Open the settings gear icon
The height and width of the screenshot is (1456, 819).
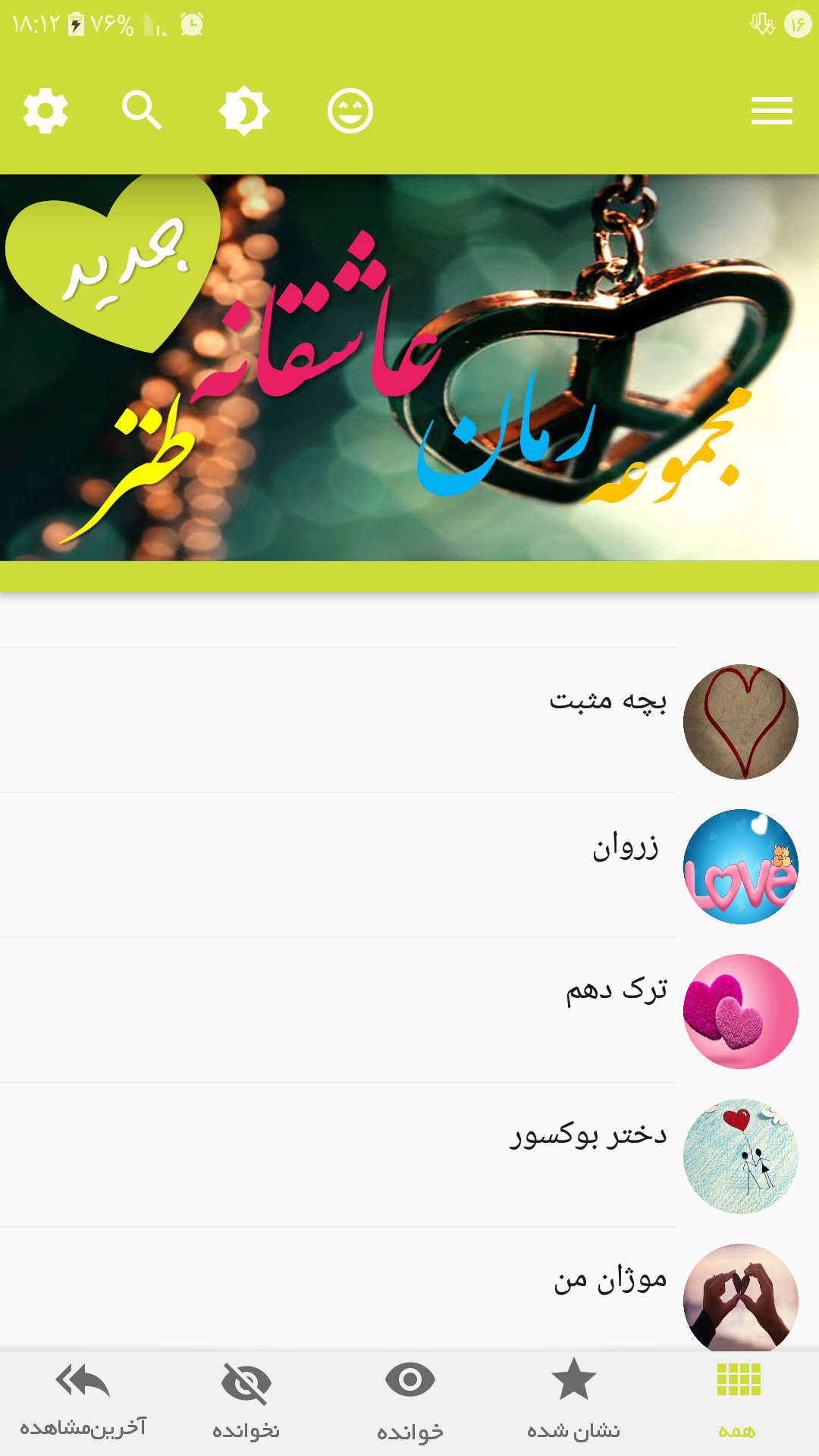[45, 111]
